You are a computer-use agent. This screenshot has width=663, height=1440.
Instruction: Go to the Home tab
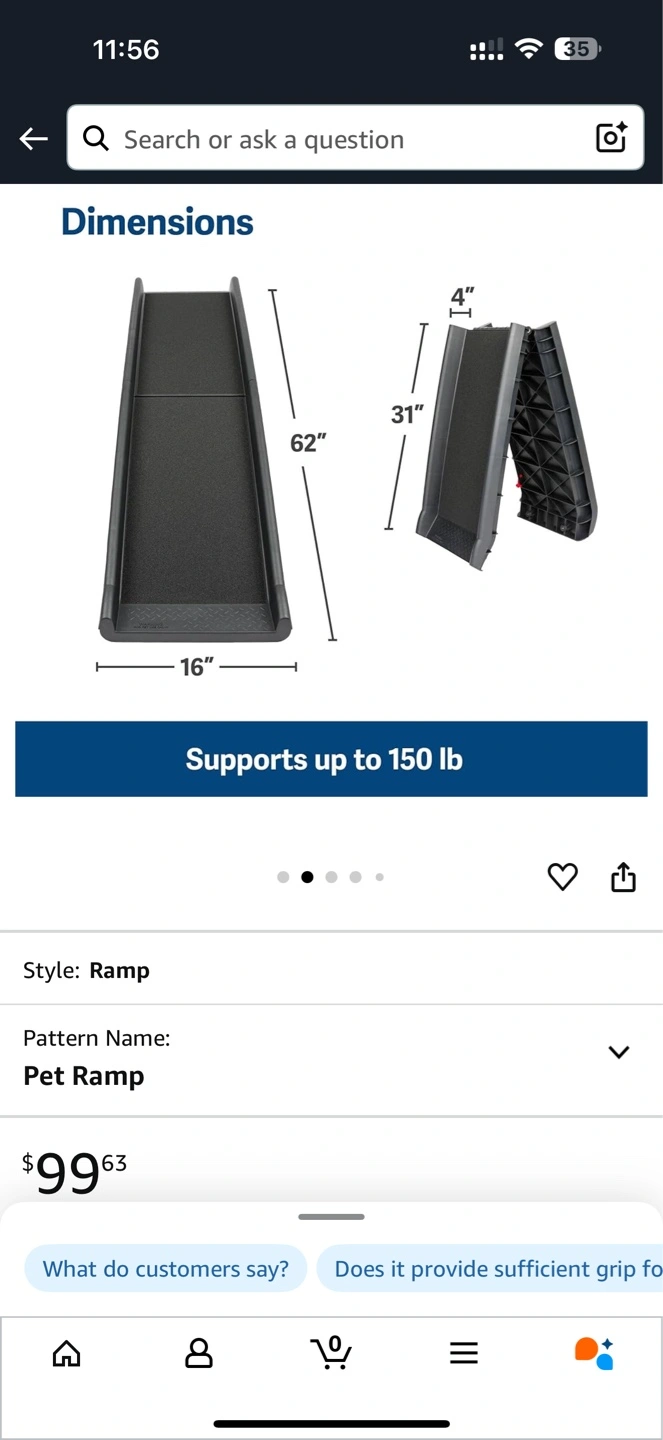point(67,1353)
